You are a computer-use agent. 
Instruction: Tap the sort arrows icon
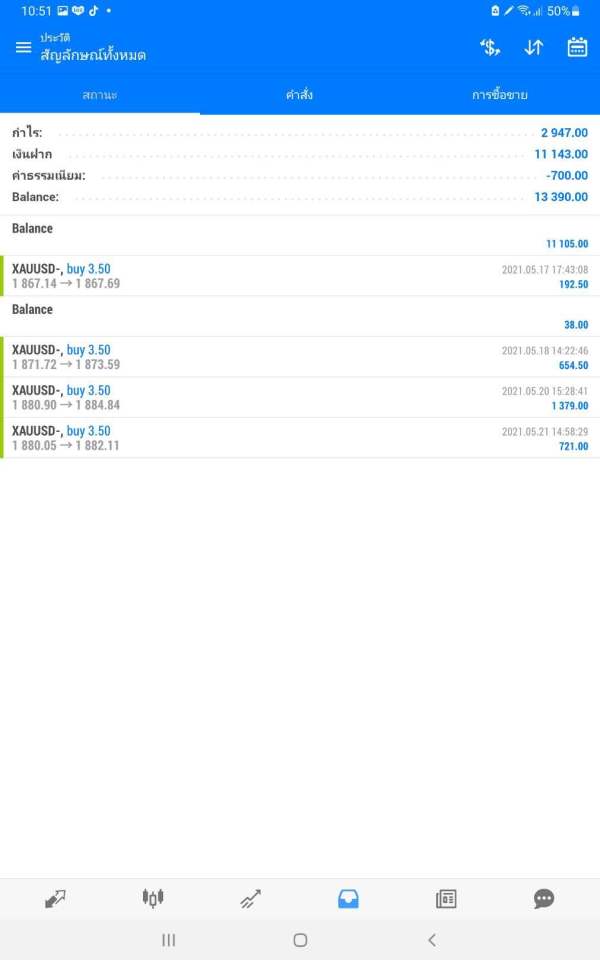coord(534,47)
